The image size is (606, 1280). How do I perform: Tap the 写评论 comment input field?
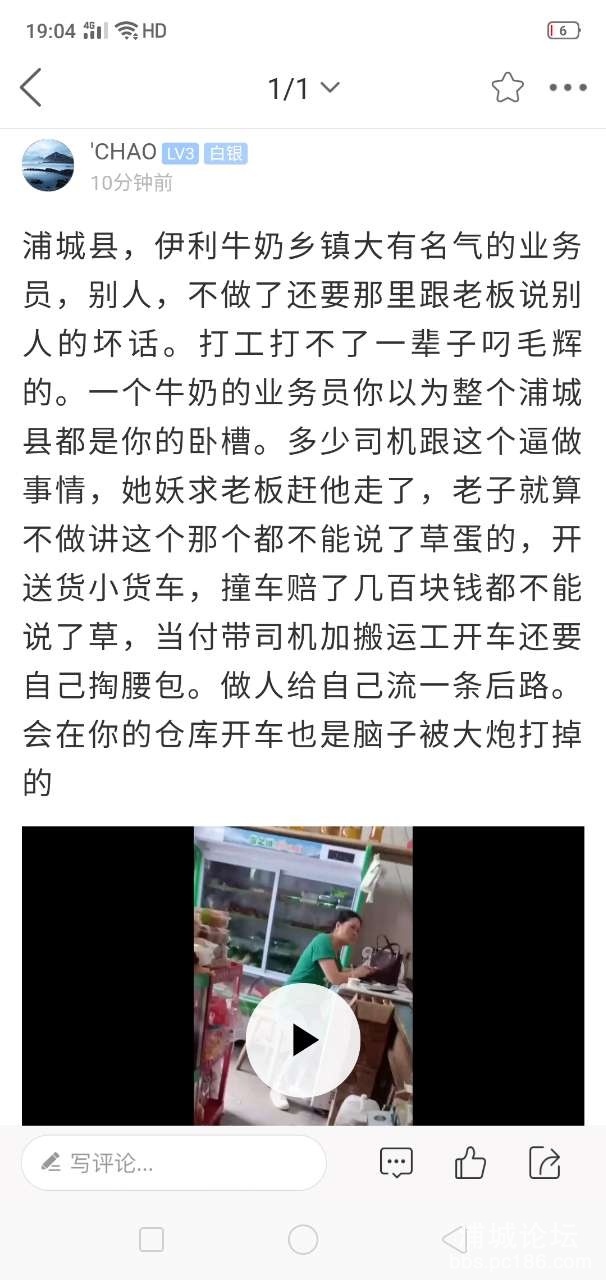coord(173,1163)
